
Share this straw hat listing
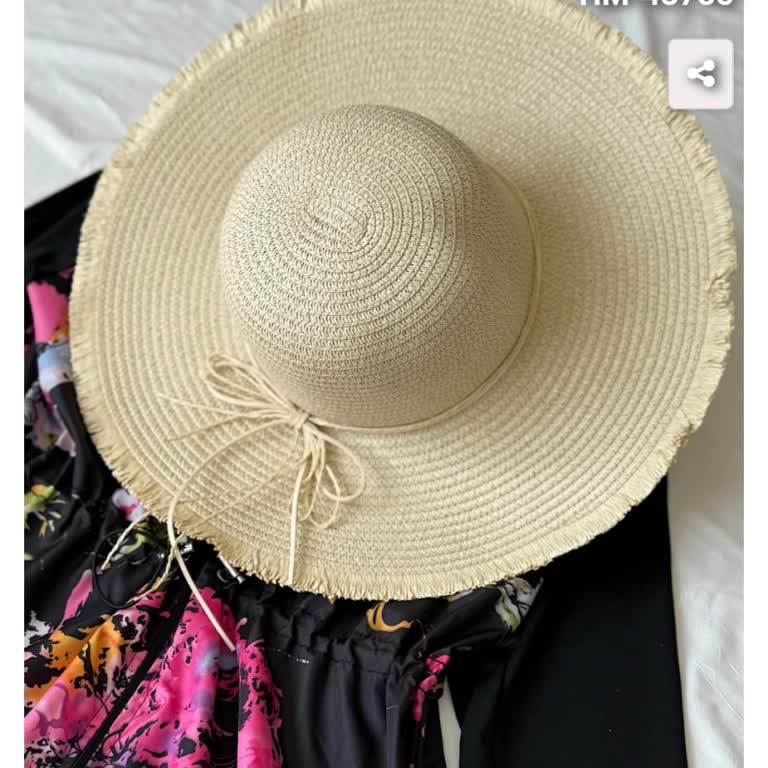pos(700,74)
